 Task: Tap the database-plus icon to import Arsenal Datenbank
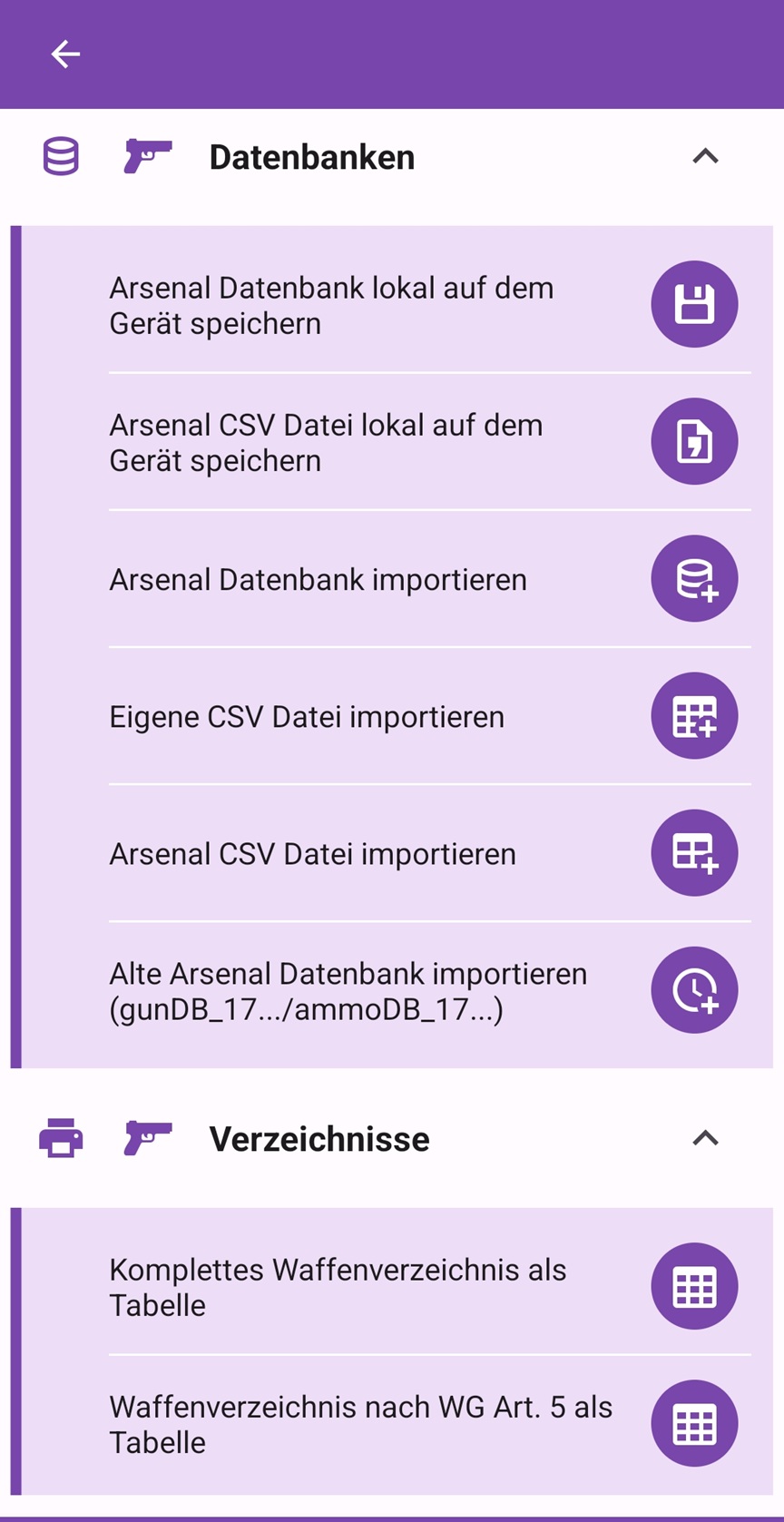tap(694, 578)
